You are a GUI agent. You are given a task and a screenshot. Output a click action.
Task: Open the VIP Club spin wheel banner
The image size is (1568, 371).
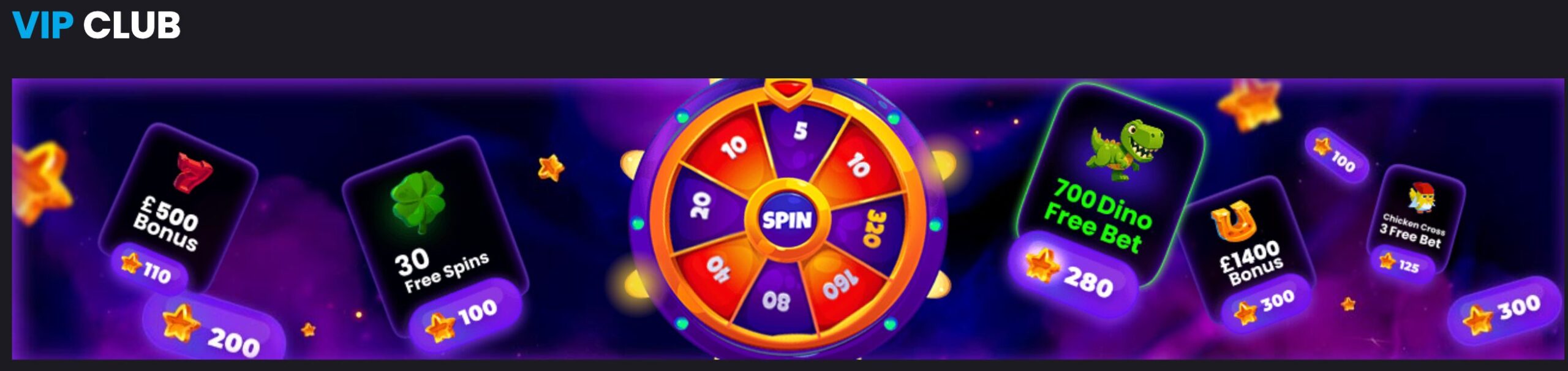coord(786,219)
